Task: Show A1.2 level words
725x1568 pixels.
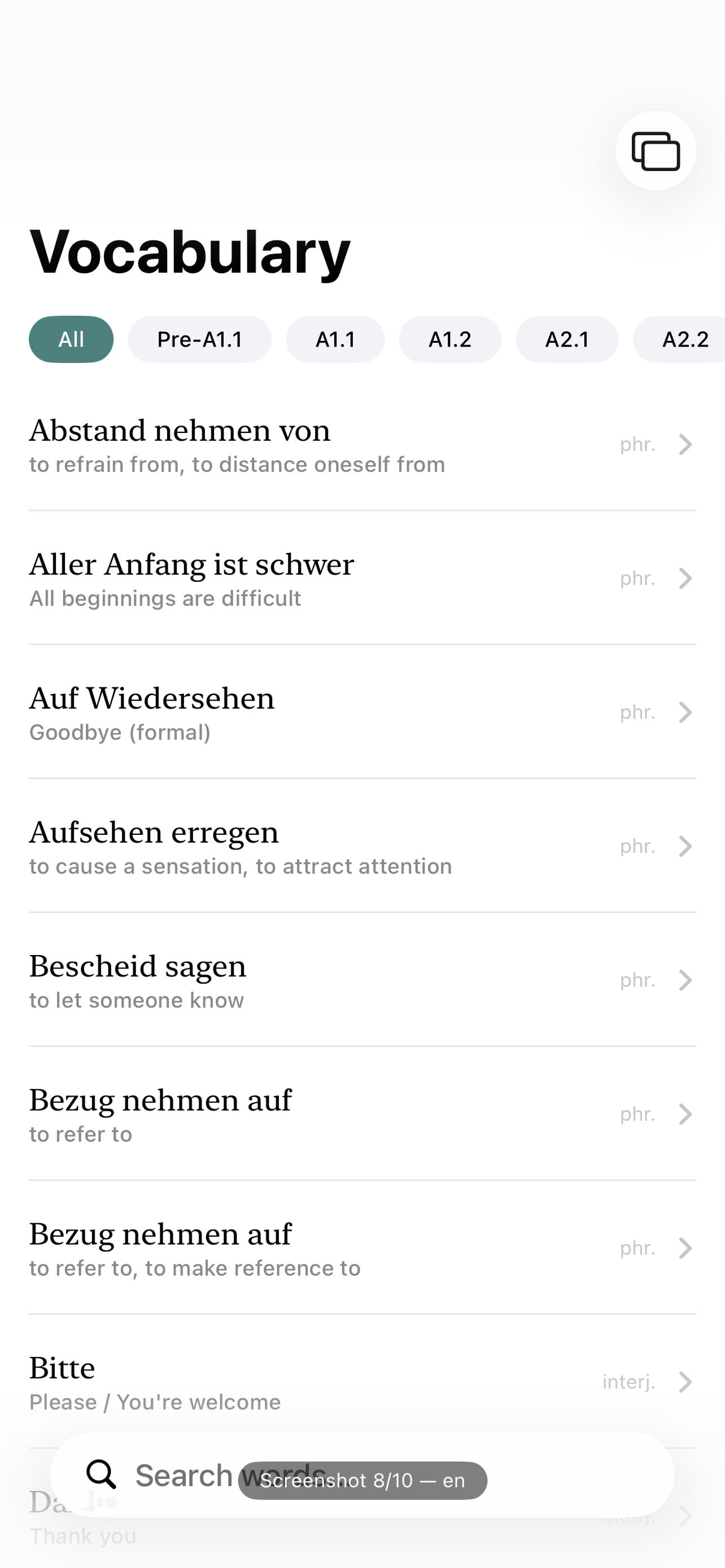Action: point(450,339)
